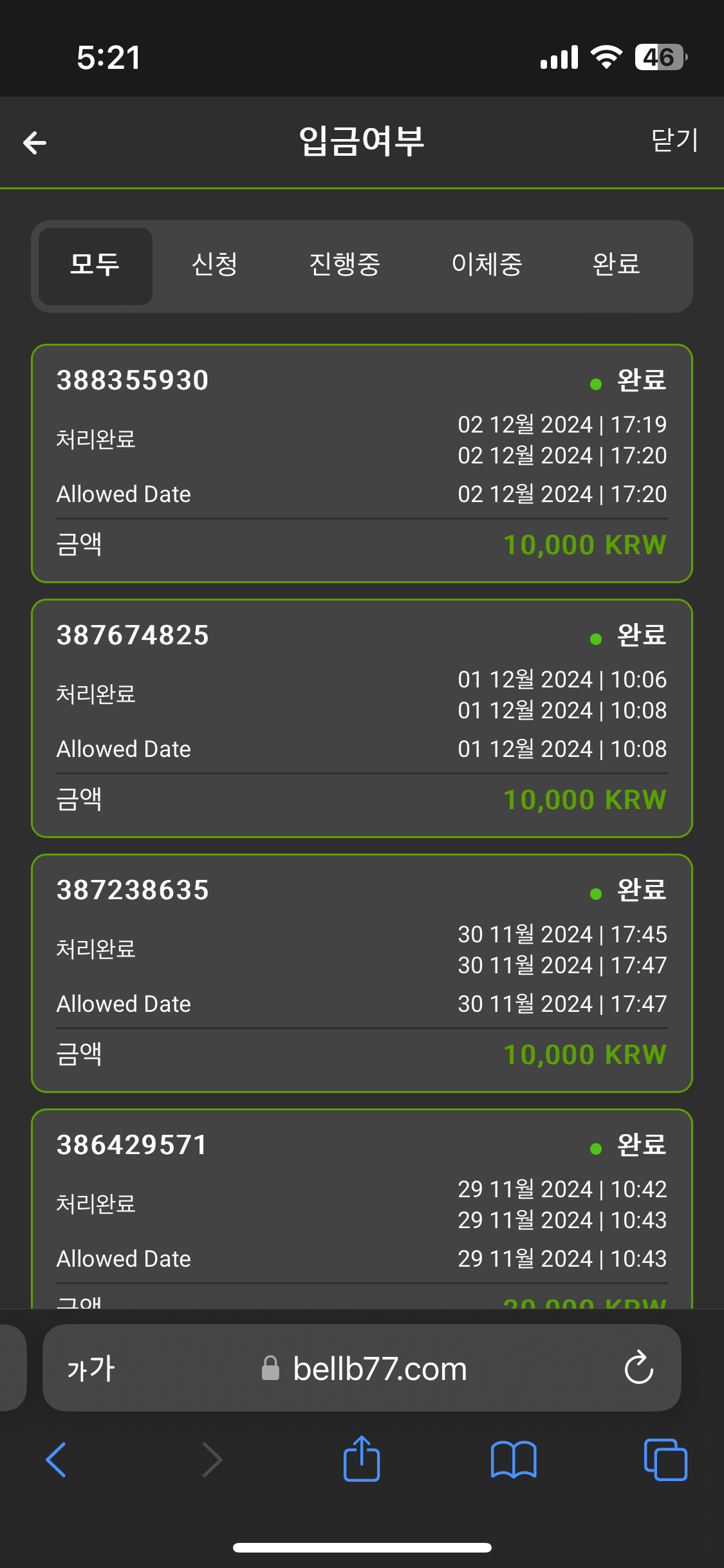Open deposit record 387674825
The width and height of the screenshot is (724, 1568).
click(362, 718)
